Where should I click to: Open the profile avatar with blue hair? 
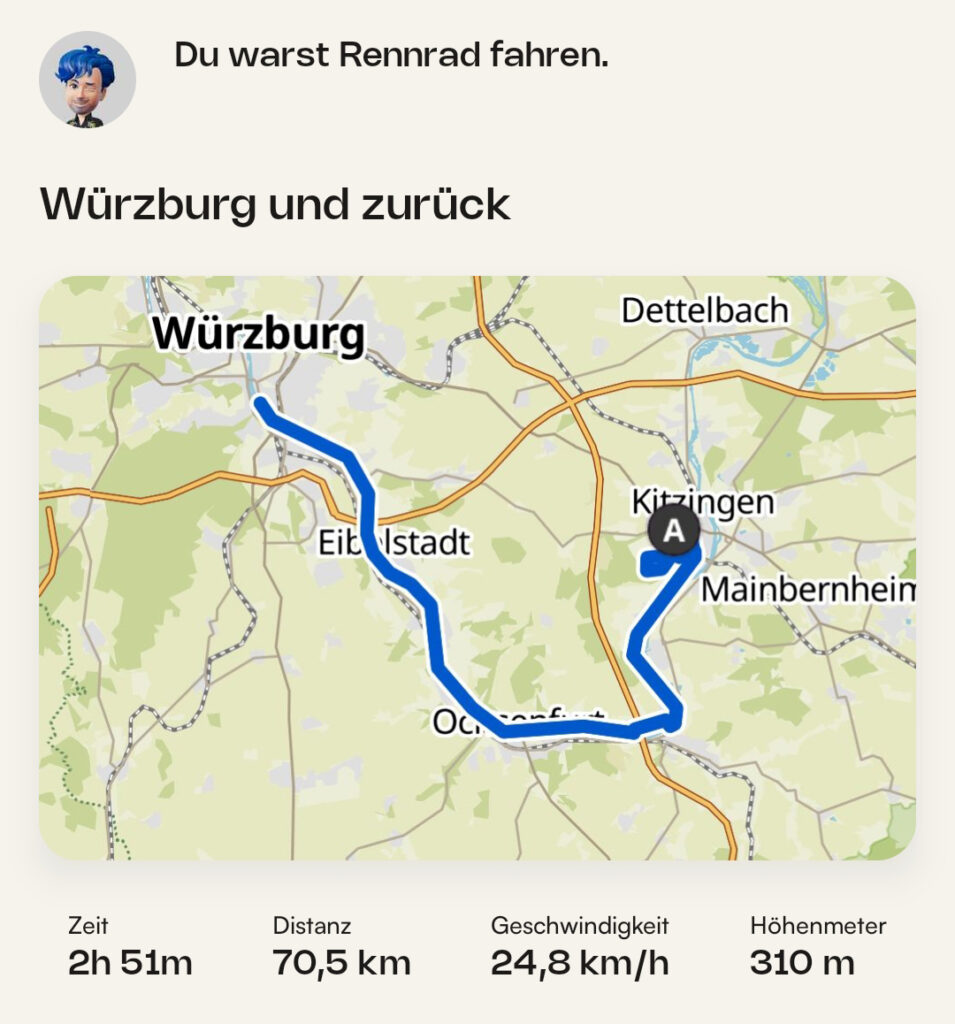pyautogui.click(x=87, y=79)
